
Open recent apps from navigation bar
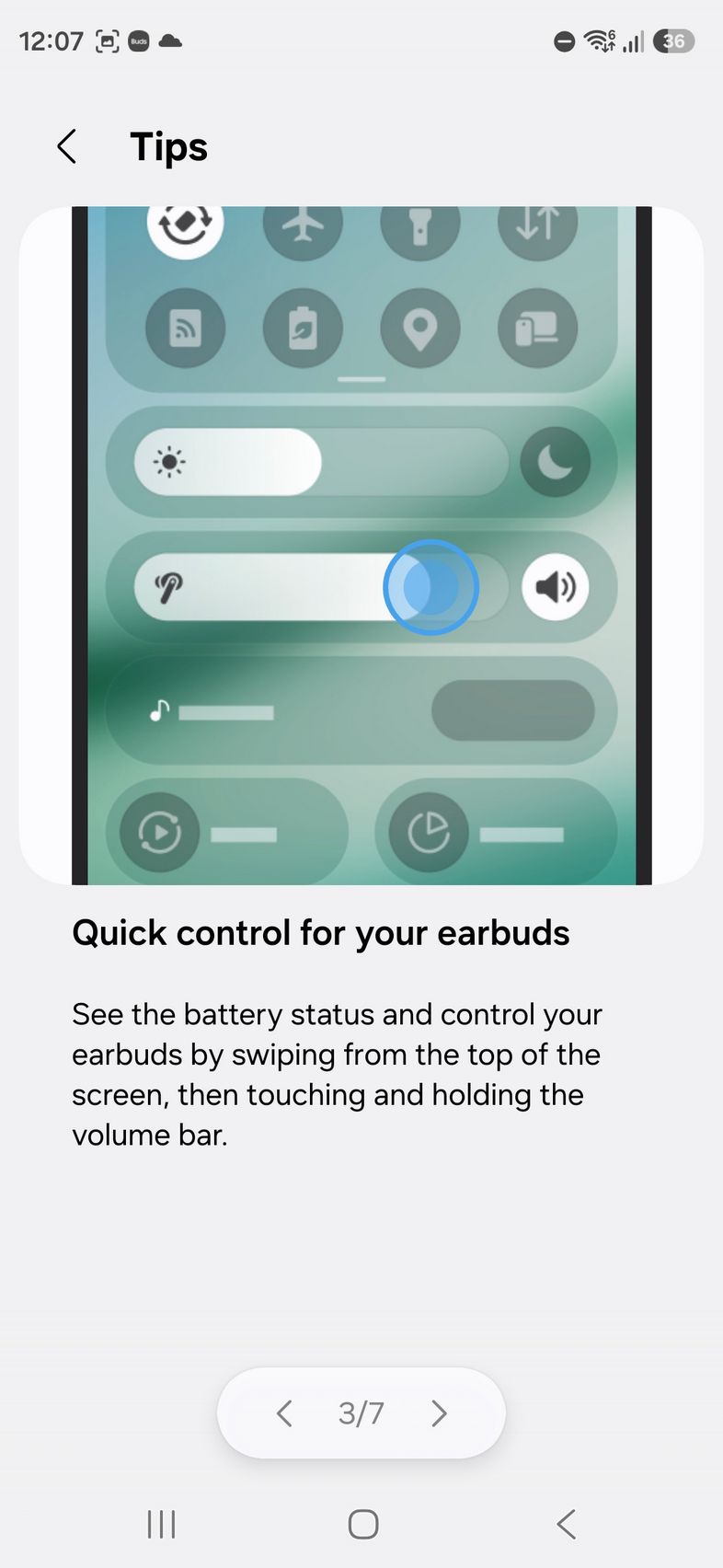161,1524
